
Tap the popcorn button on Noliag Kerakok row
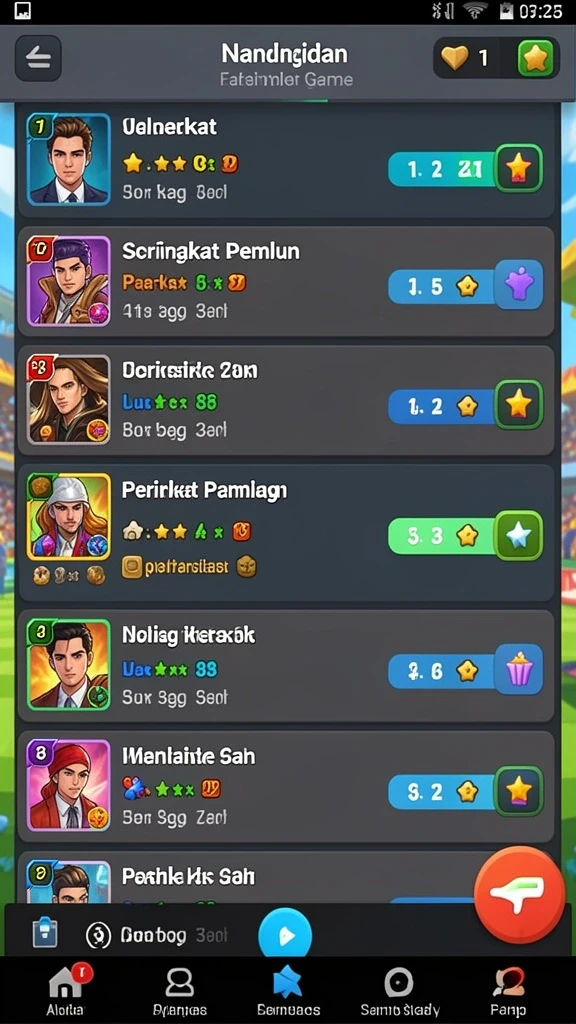click(519, 669)
